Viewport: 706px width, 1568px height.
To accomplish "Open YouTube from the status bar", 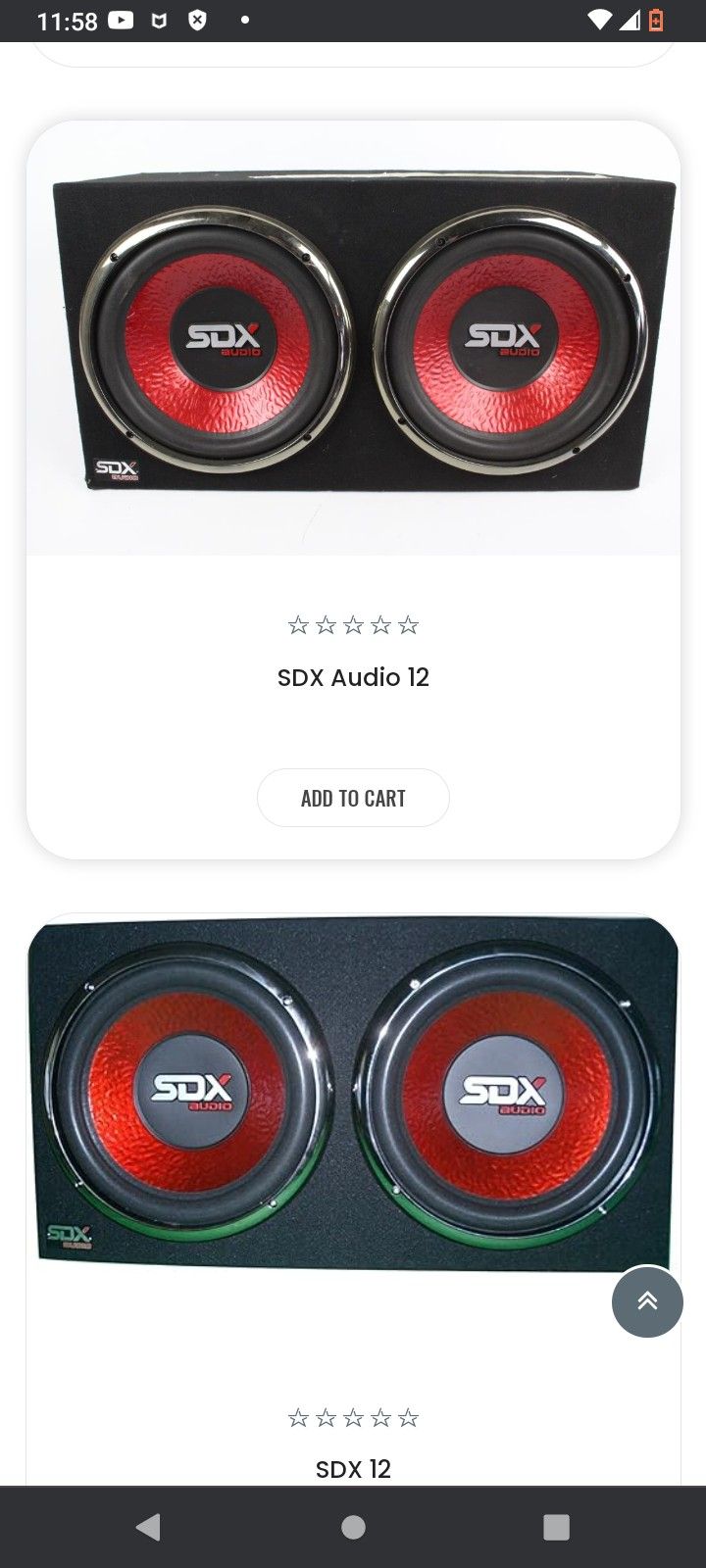I will coord(120,21).
